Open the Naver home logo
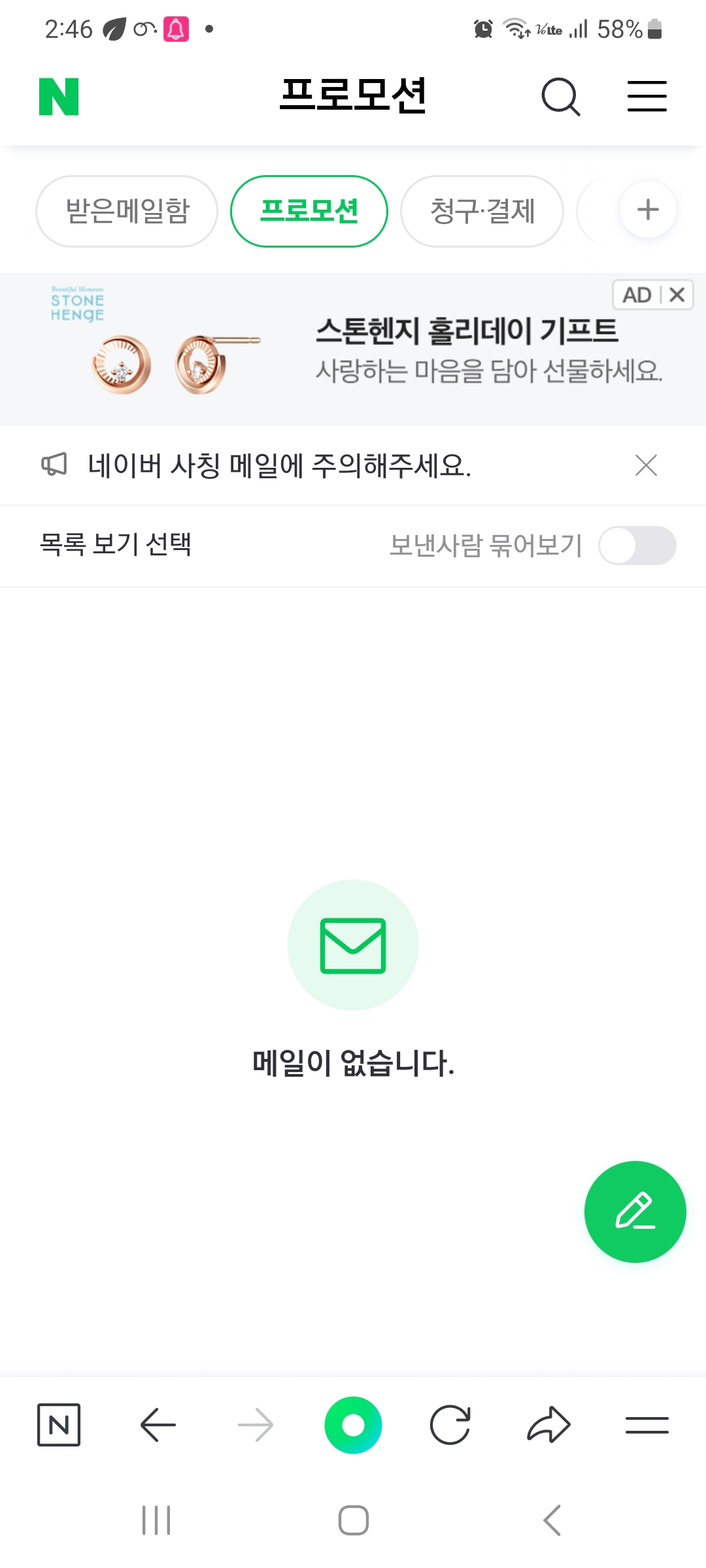 pyautogui.click(x=59, y=97)
